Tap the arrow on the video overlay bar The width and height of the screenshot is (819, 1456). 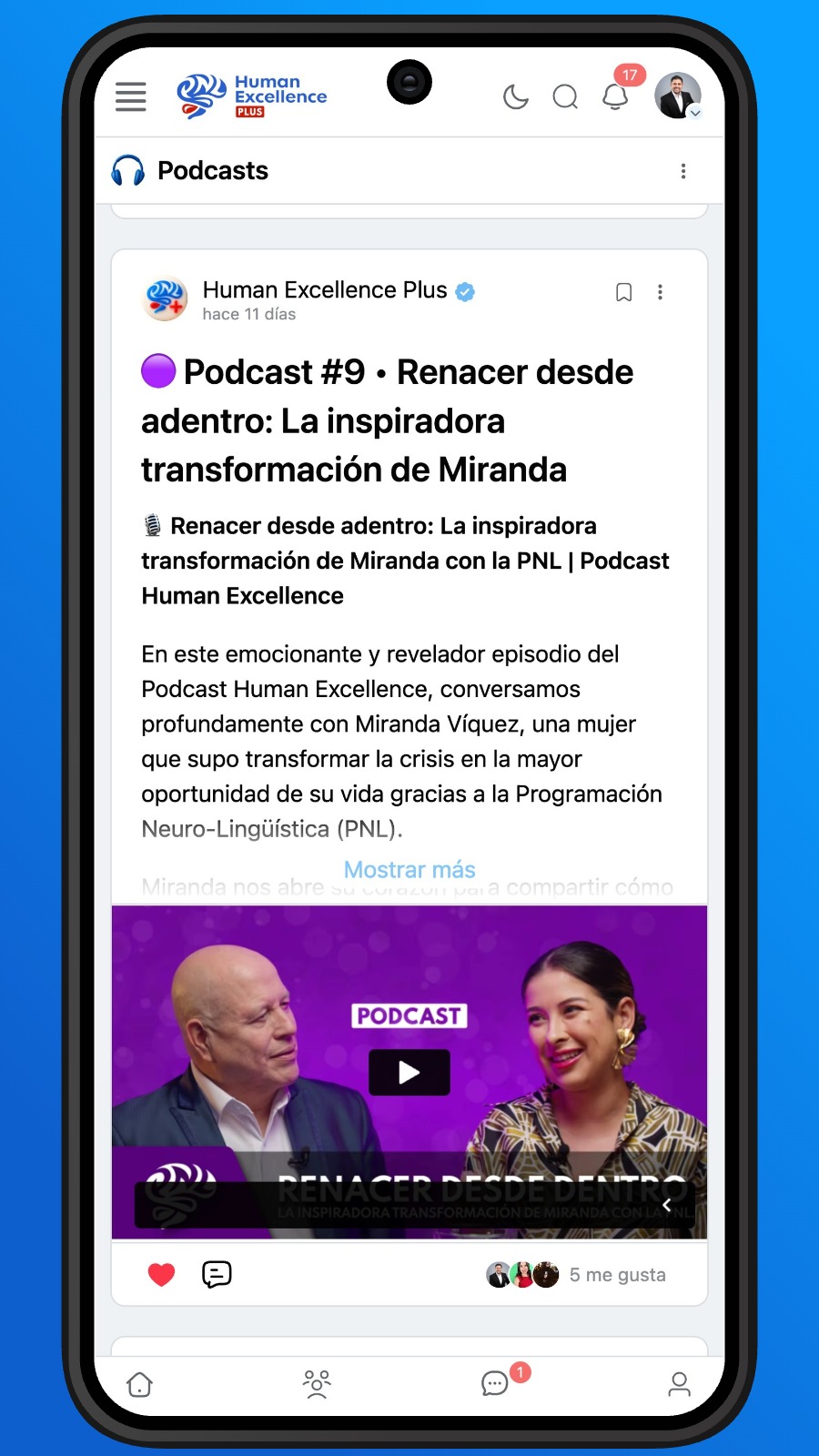click(x=667, y=1205)
